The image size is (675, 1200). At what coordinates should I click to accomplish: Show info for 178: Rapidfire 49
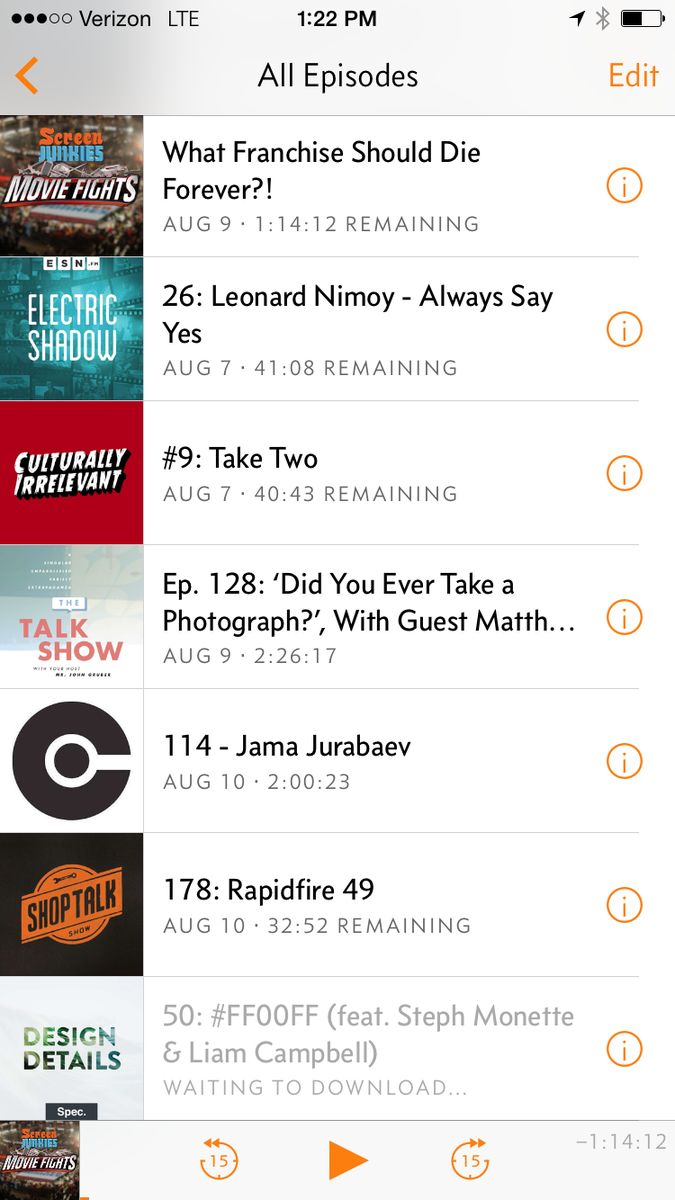624,906
